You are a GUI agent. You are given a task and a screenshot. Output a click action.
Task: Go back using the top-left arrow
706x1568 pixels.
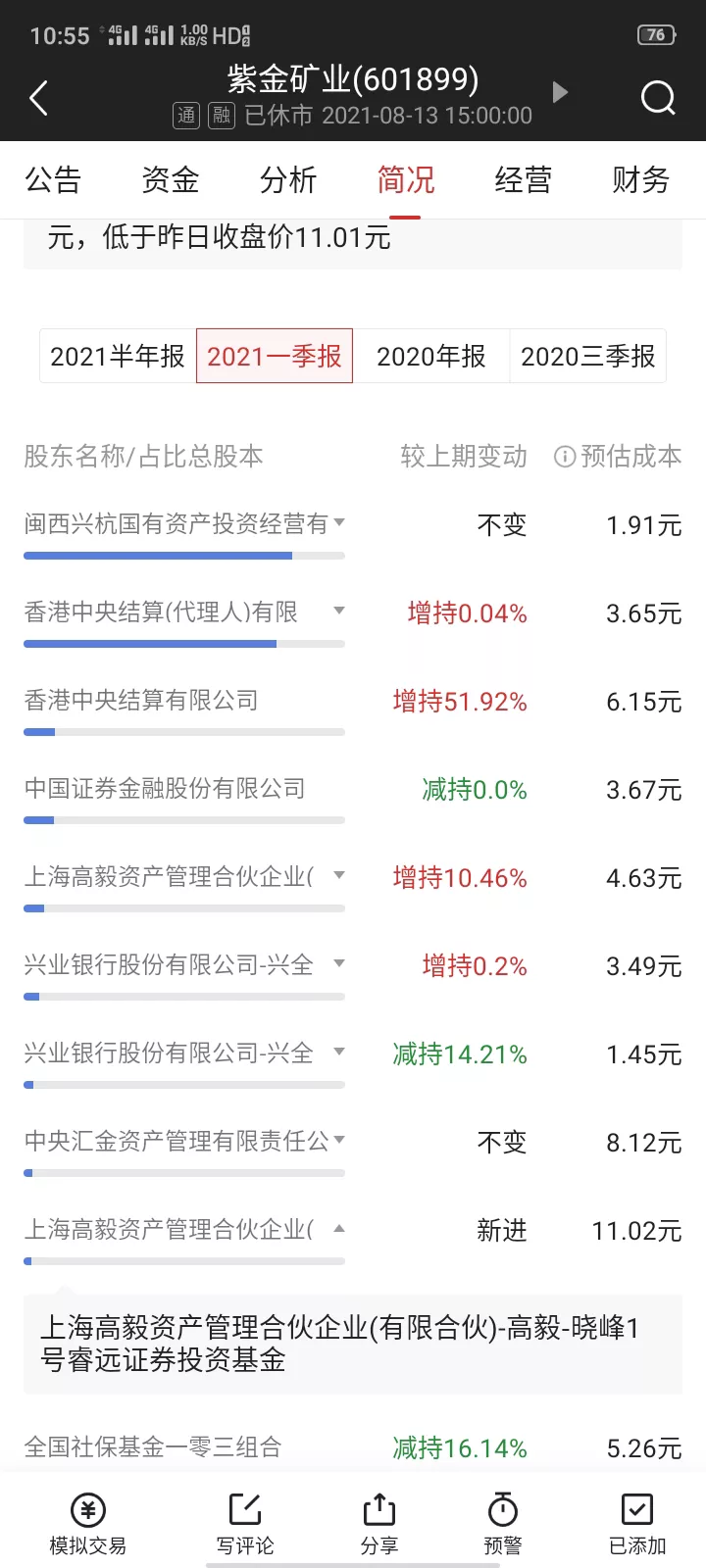(39, 98)
